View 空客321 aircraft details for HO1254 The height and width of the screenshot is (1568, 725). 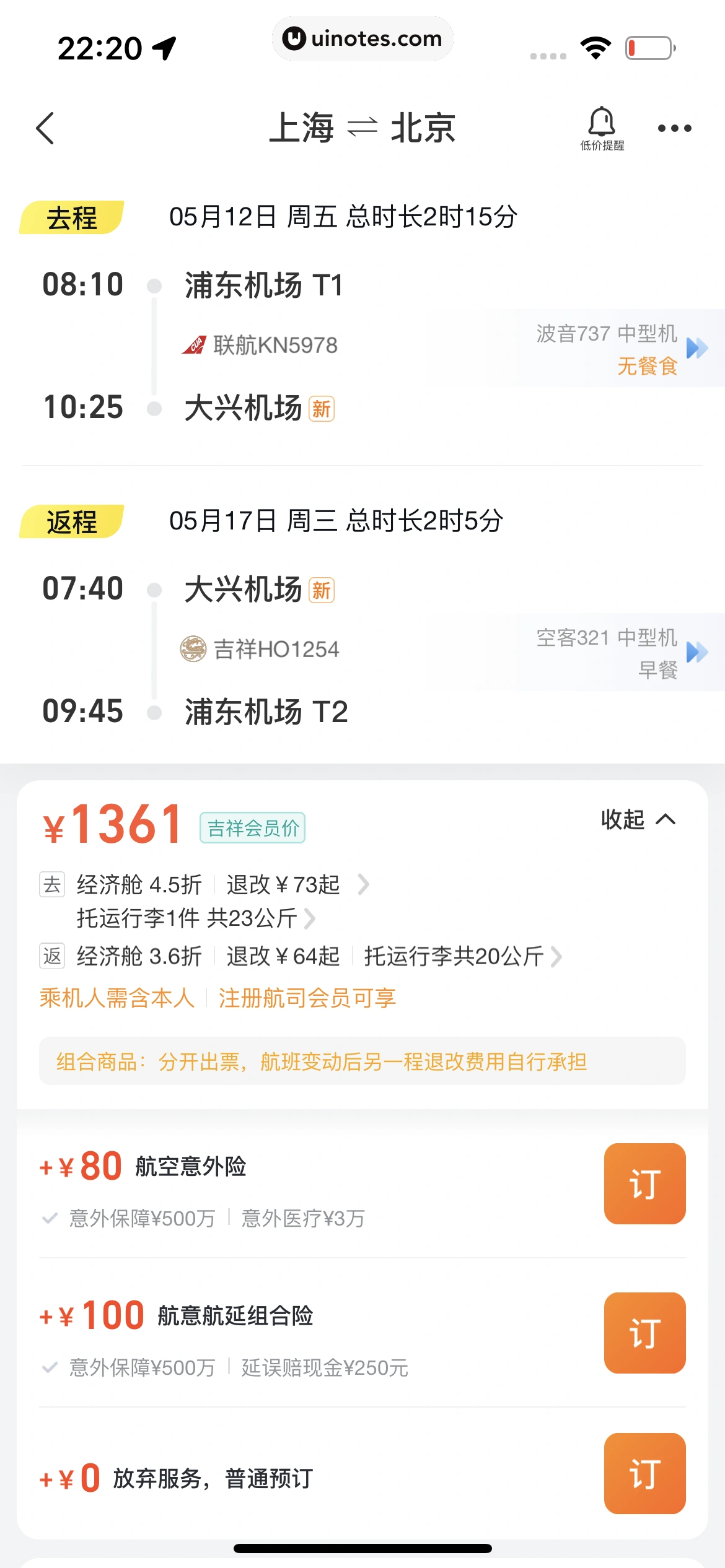622,652
